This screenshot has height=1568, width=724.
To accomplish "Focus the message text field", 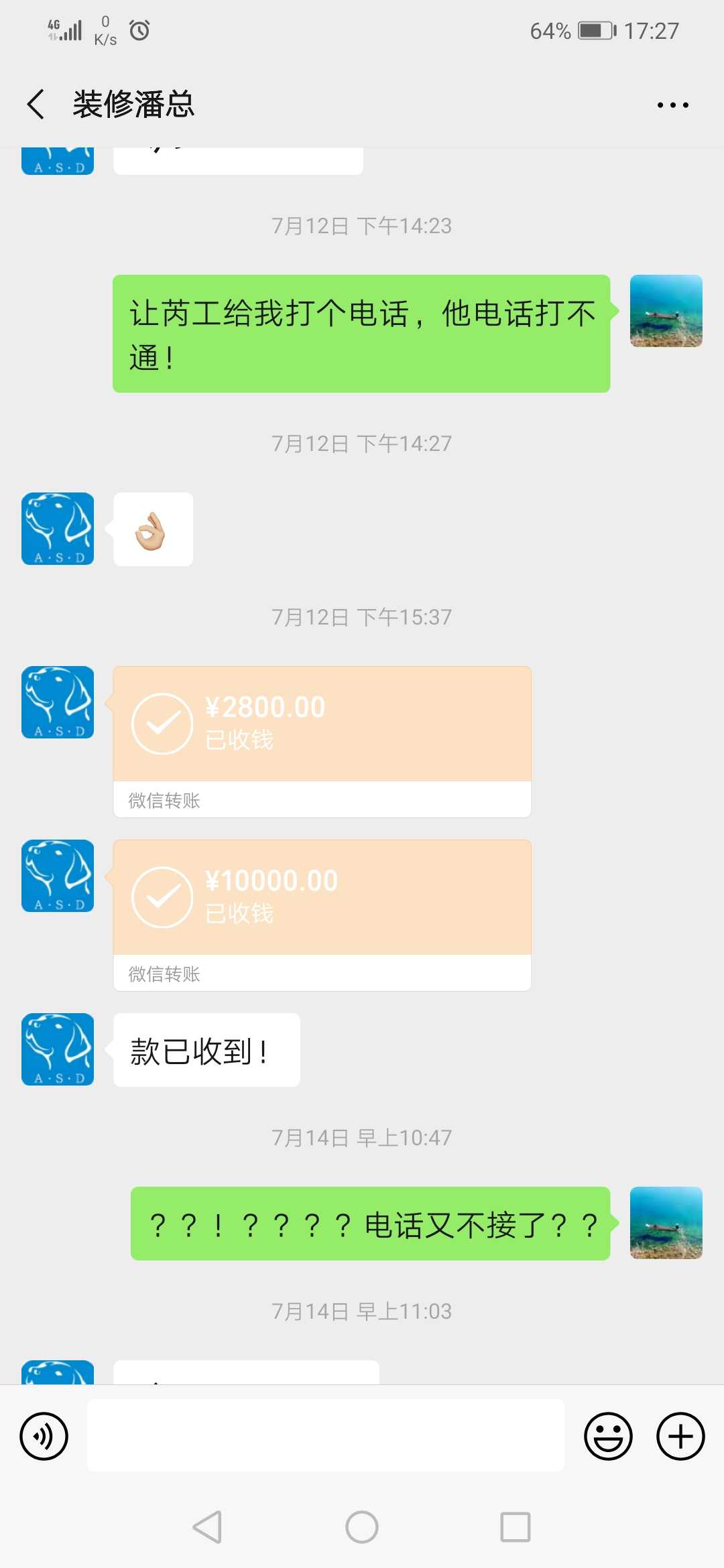I will coord(326,1436).
